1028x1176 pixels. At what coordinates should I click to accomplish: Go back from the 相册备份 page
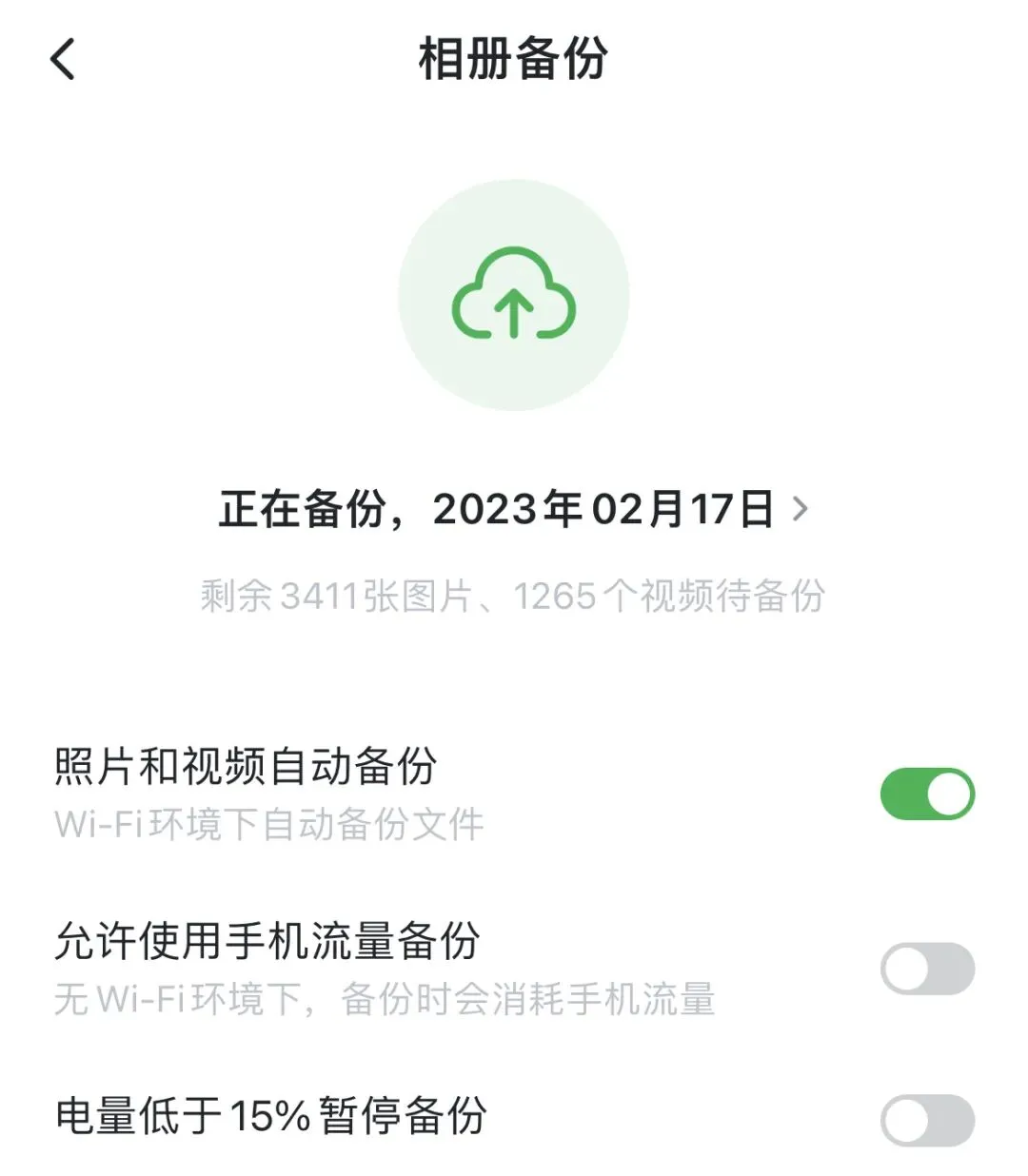pyautogui.click(x=63, y=59)
